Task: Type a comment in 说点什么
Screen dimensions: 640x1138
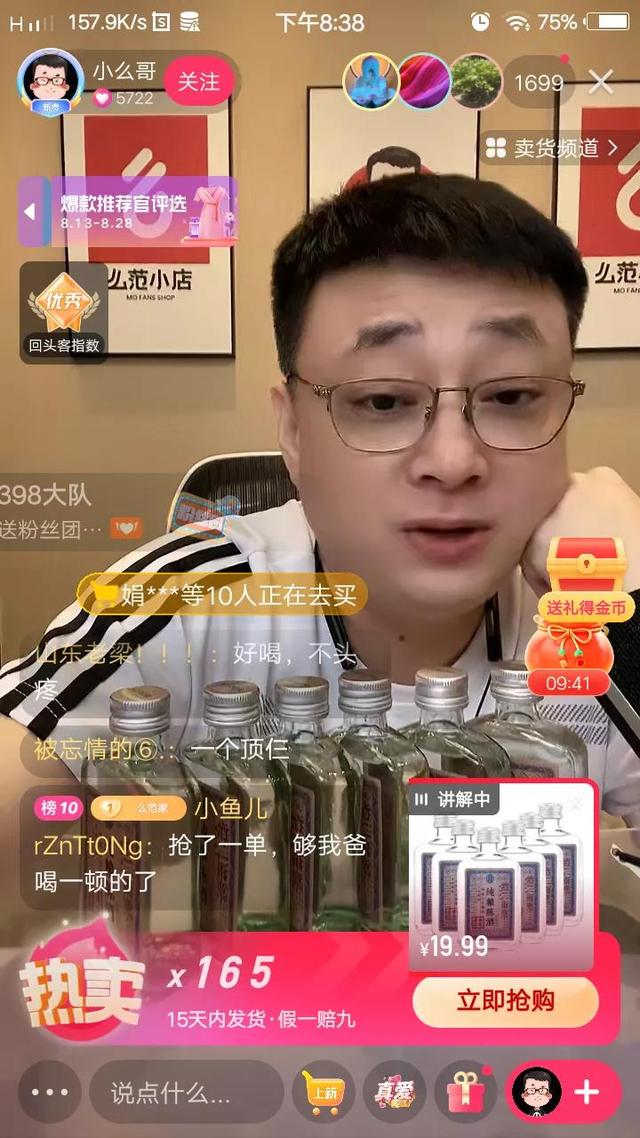Action: 186,1092
